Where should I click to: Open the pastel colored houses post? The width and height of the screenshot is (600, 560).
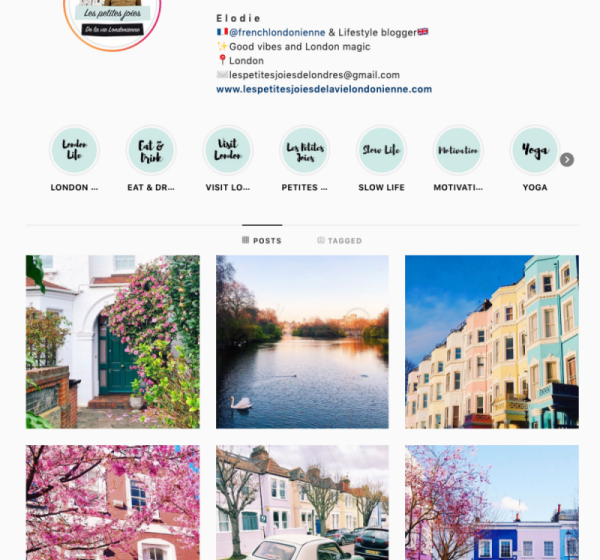pos(491,341)
